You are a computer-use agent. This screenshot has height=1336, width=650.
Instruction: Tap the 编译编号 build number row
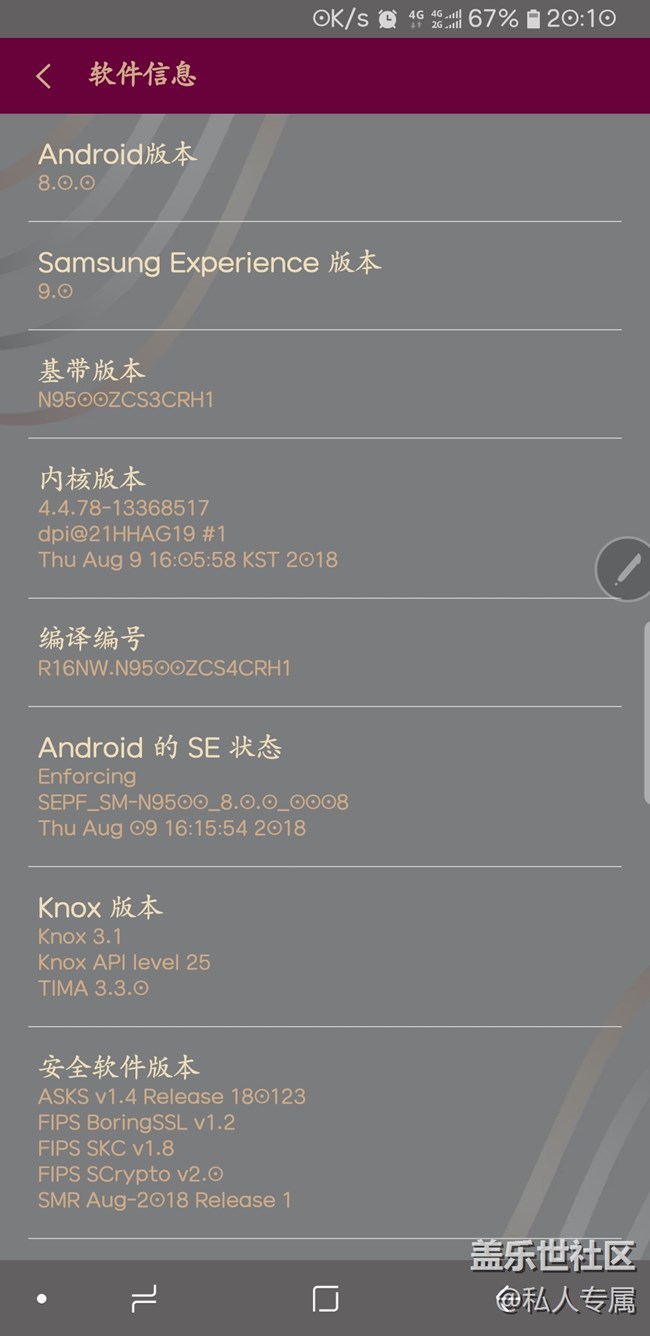pos(324,652)
